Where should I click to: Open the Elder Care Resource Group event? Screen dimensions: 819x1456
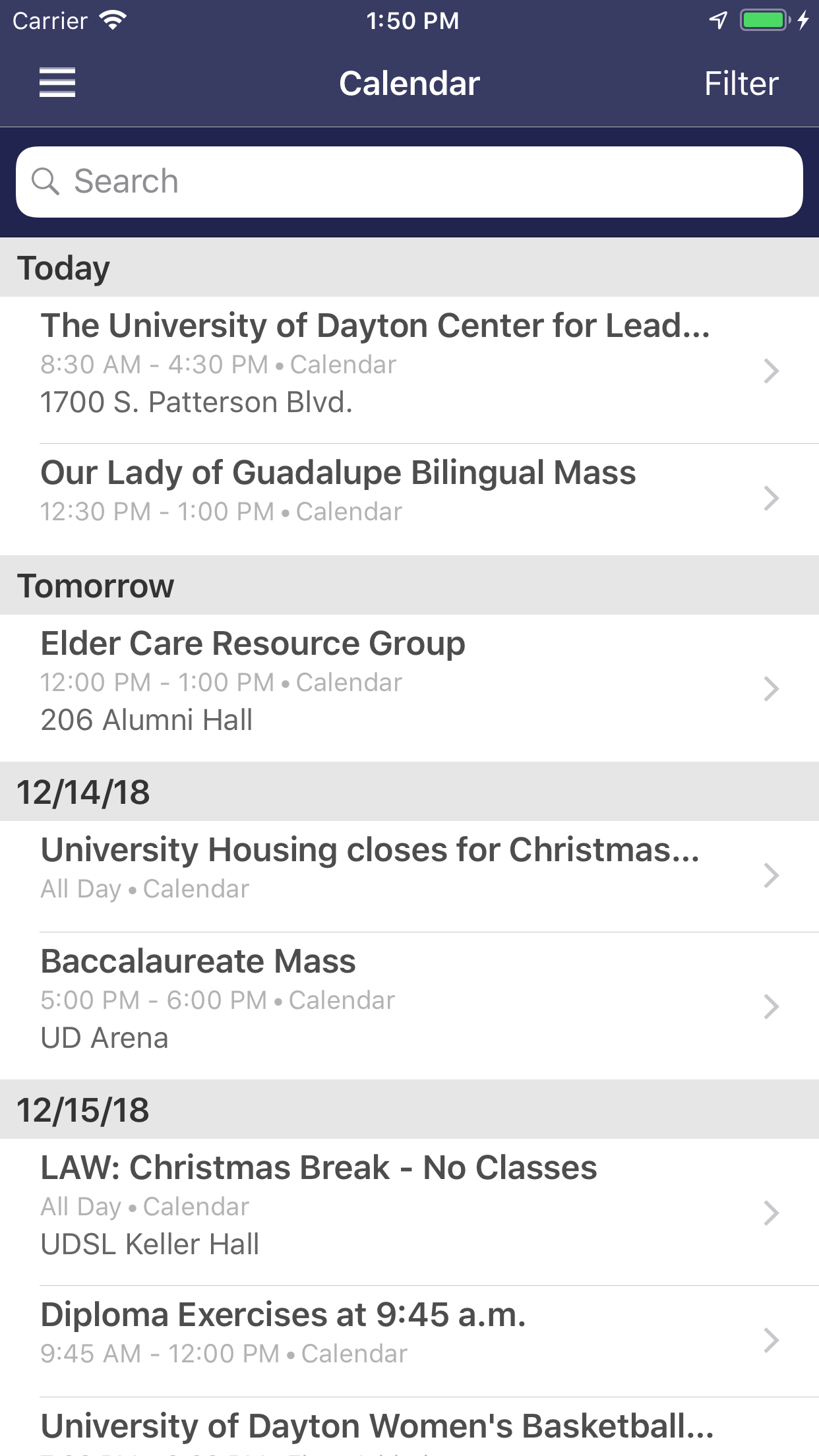click(x=409, y=688)
